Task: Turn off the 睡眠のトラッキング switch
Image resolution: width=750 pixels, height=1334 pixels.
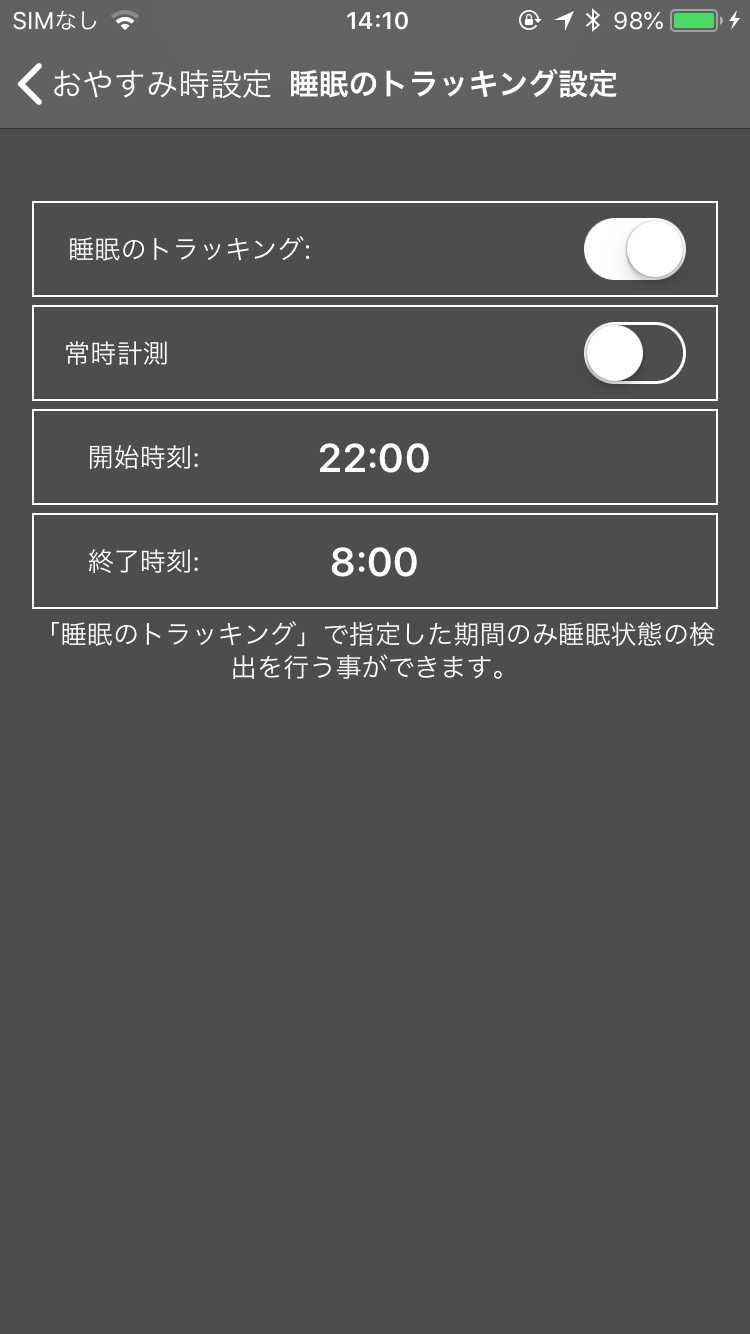Action: point(635,249)
